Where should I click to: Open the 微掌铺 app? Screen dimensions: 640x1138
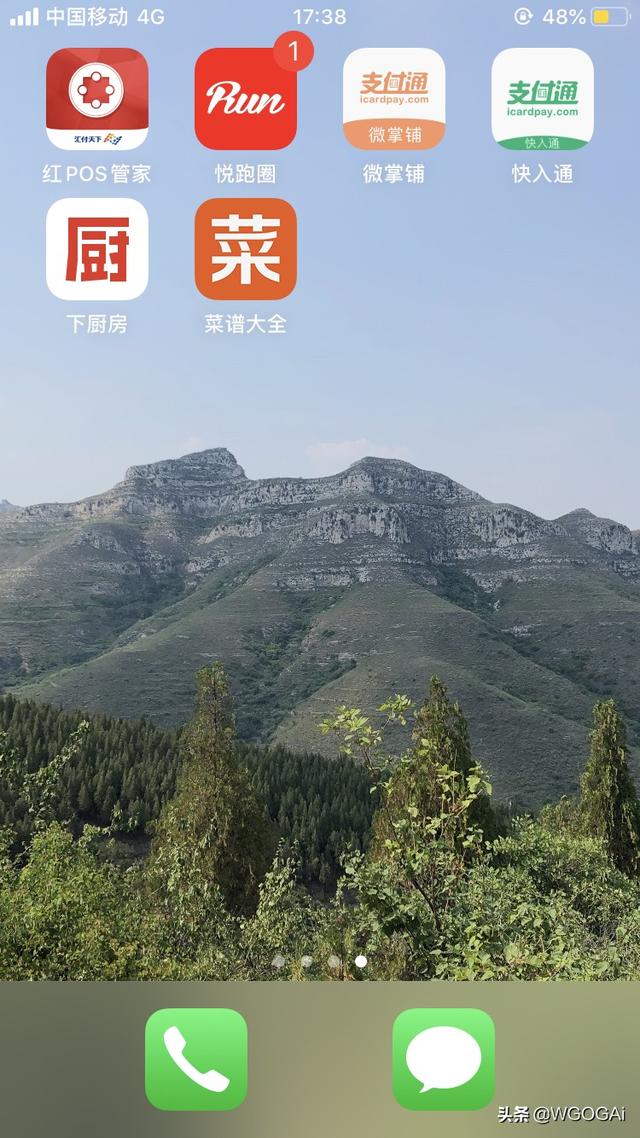(x=393, y=99)
